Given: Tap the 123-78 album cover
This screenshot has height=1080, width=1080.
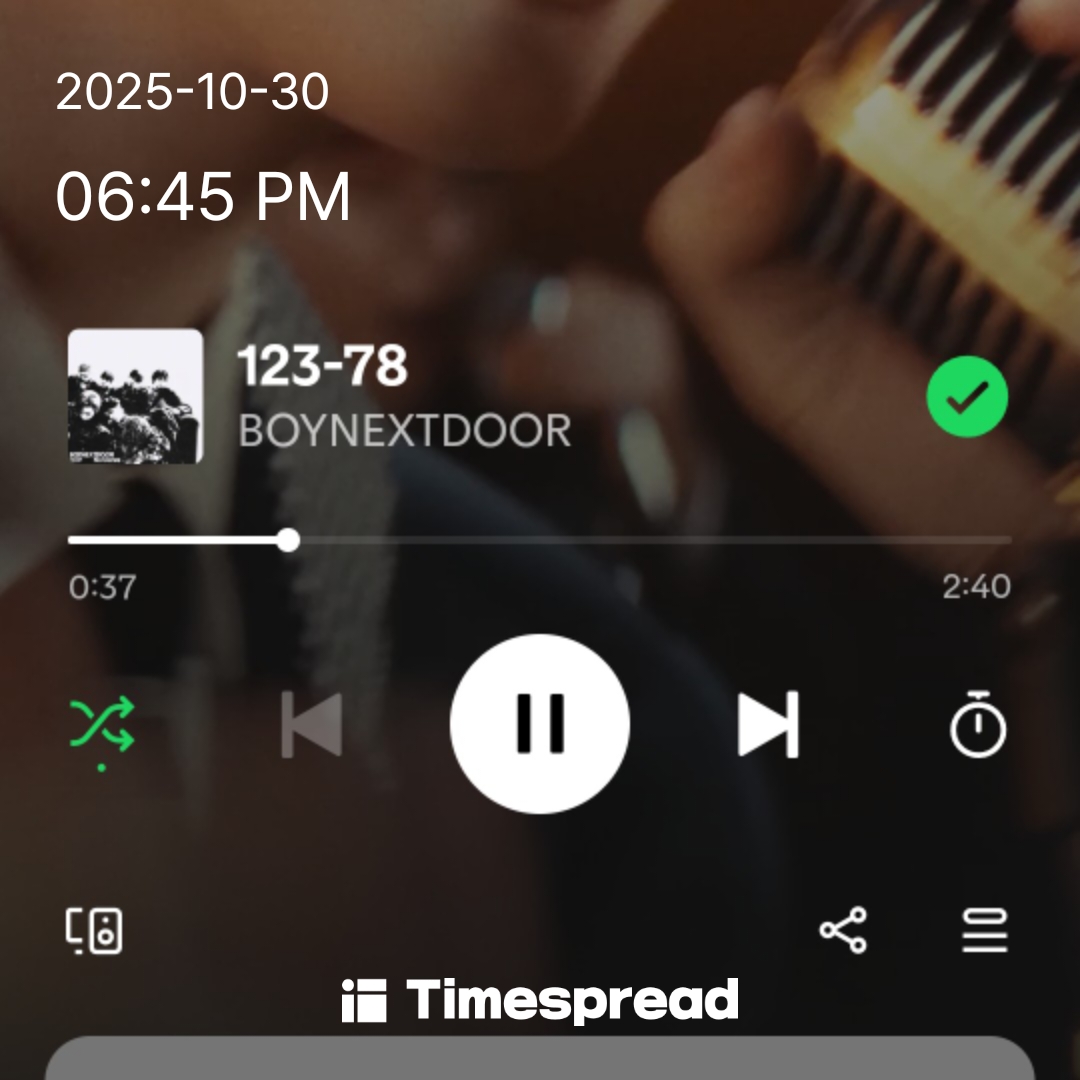Looking at the screenshot, I should 135,397.
